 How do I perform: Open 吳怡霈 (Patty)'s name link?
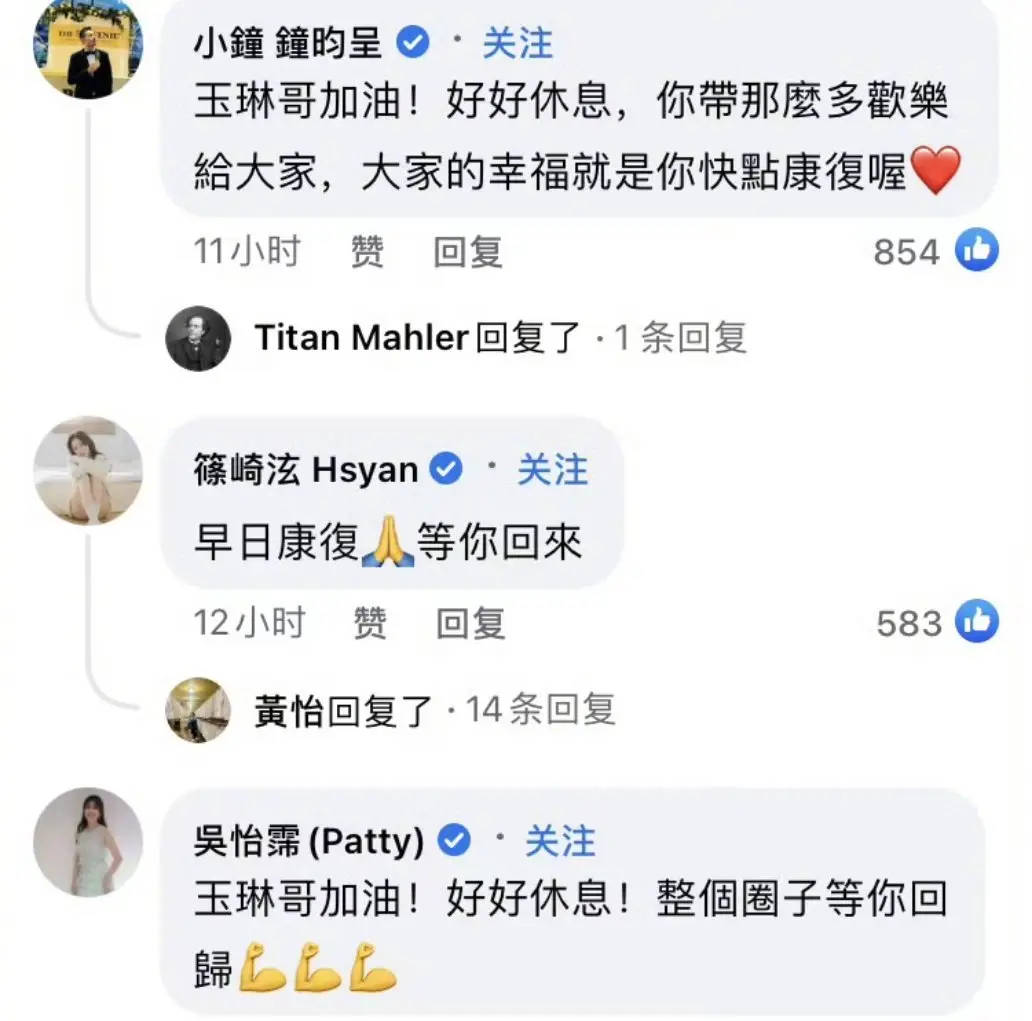[x=308, y=841]
